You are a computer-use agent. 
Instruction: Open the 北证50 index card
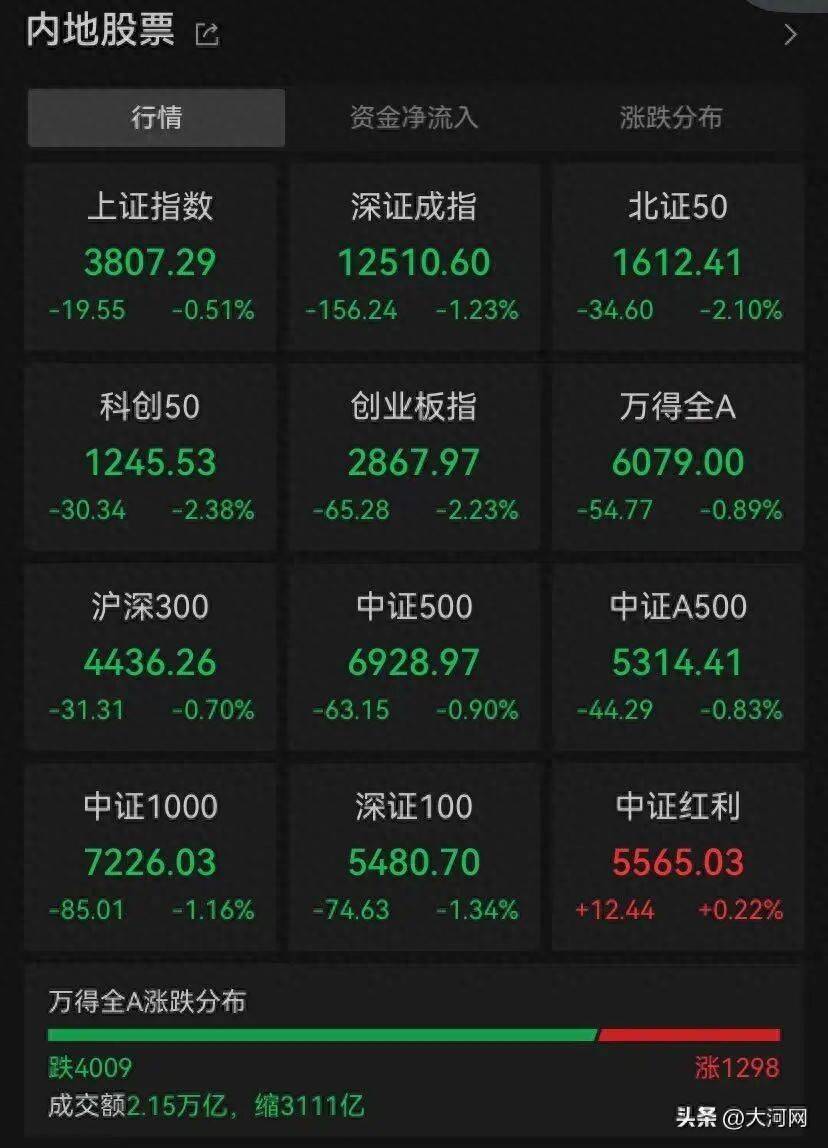click(x=678, y=257)
